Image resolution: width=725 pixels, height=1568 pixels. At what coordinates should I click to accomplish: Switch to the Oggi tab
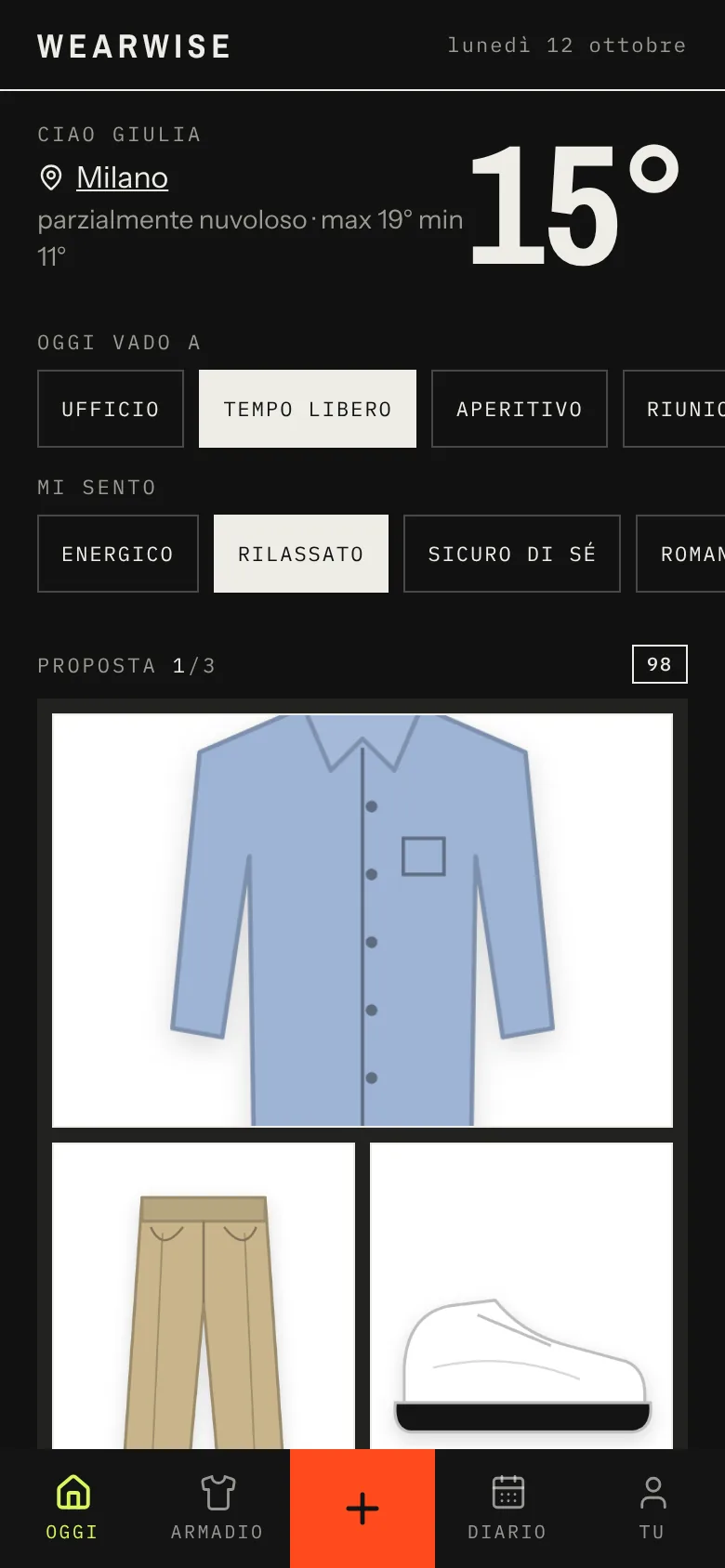pos(72,1509)
